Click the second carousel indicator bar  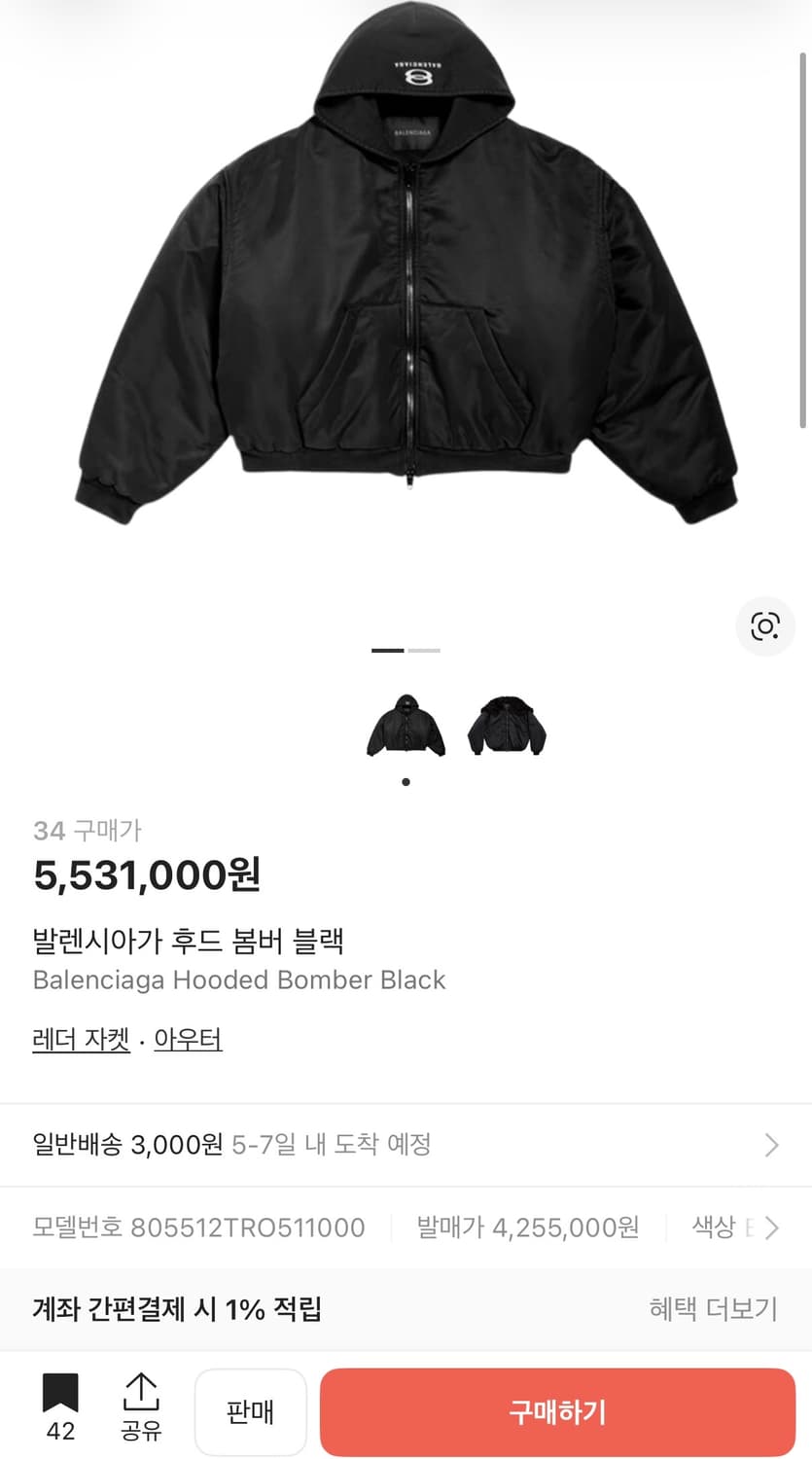[x=422, y=651]
